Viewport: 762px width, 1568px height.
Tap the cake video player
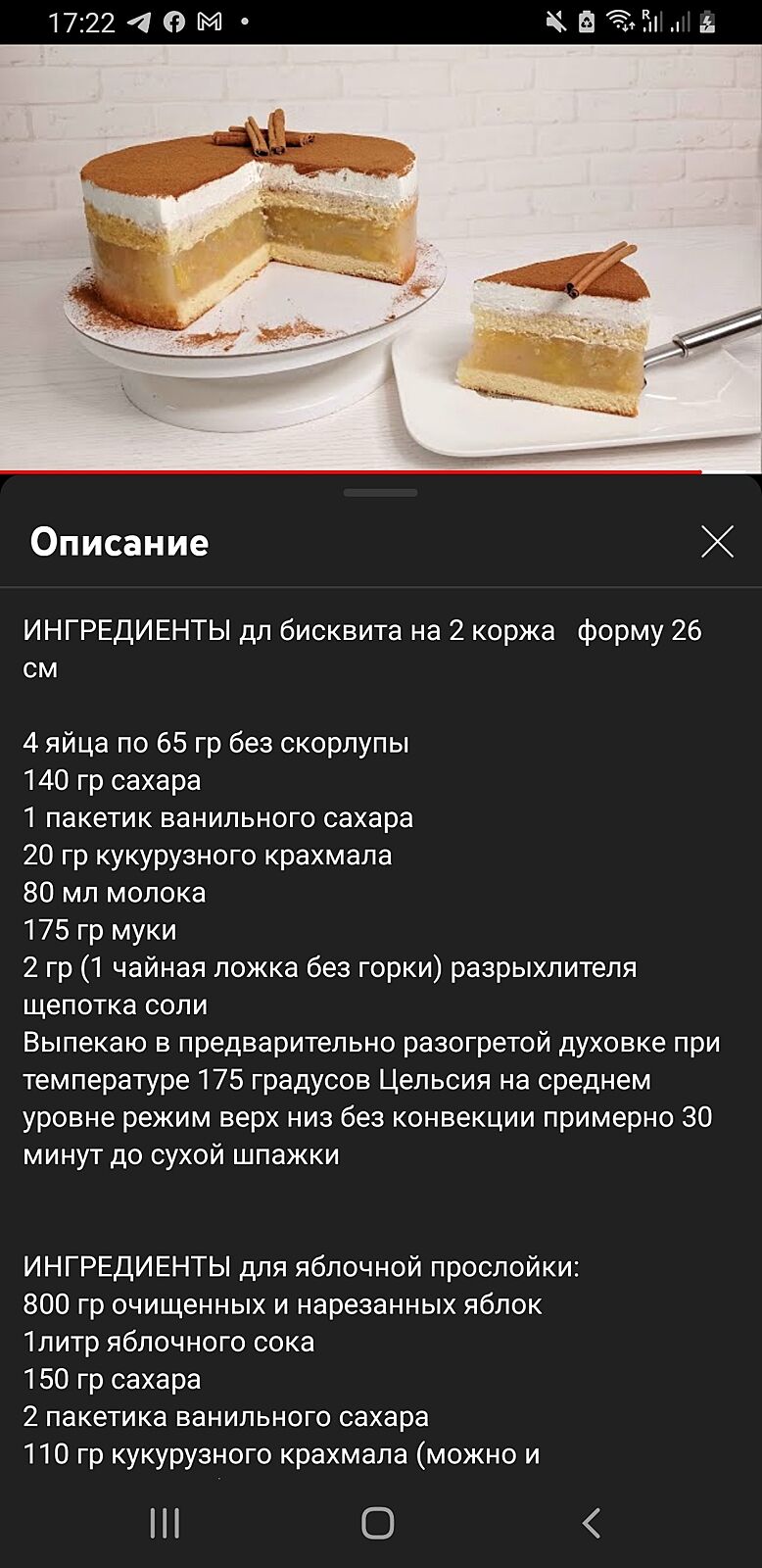click(381, 259)
